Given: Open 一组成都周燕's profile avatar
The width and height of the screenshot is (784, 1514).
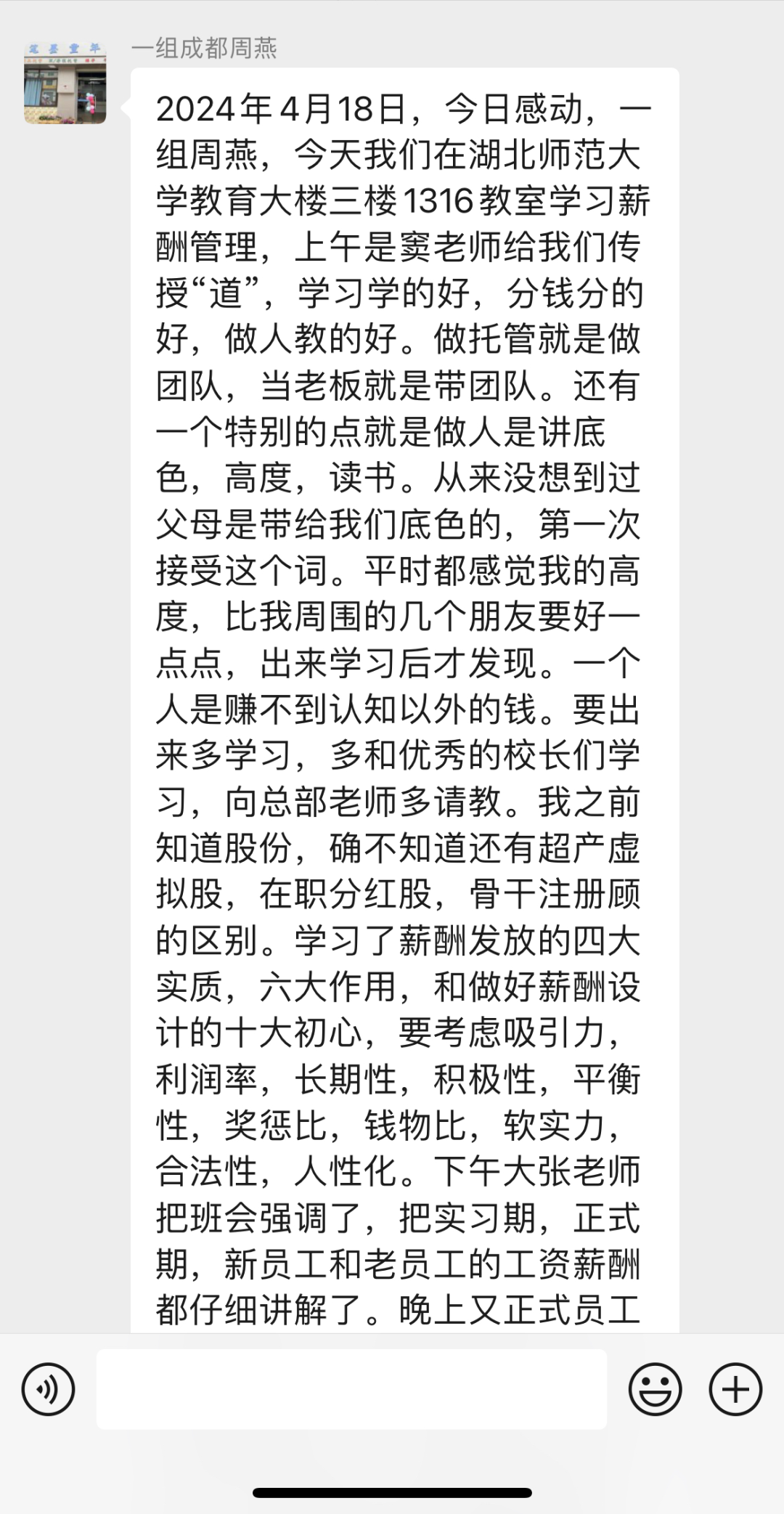Looking at the screenshot, I should (65, 83).
